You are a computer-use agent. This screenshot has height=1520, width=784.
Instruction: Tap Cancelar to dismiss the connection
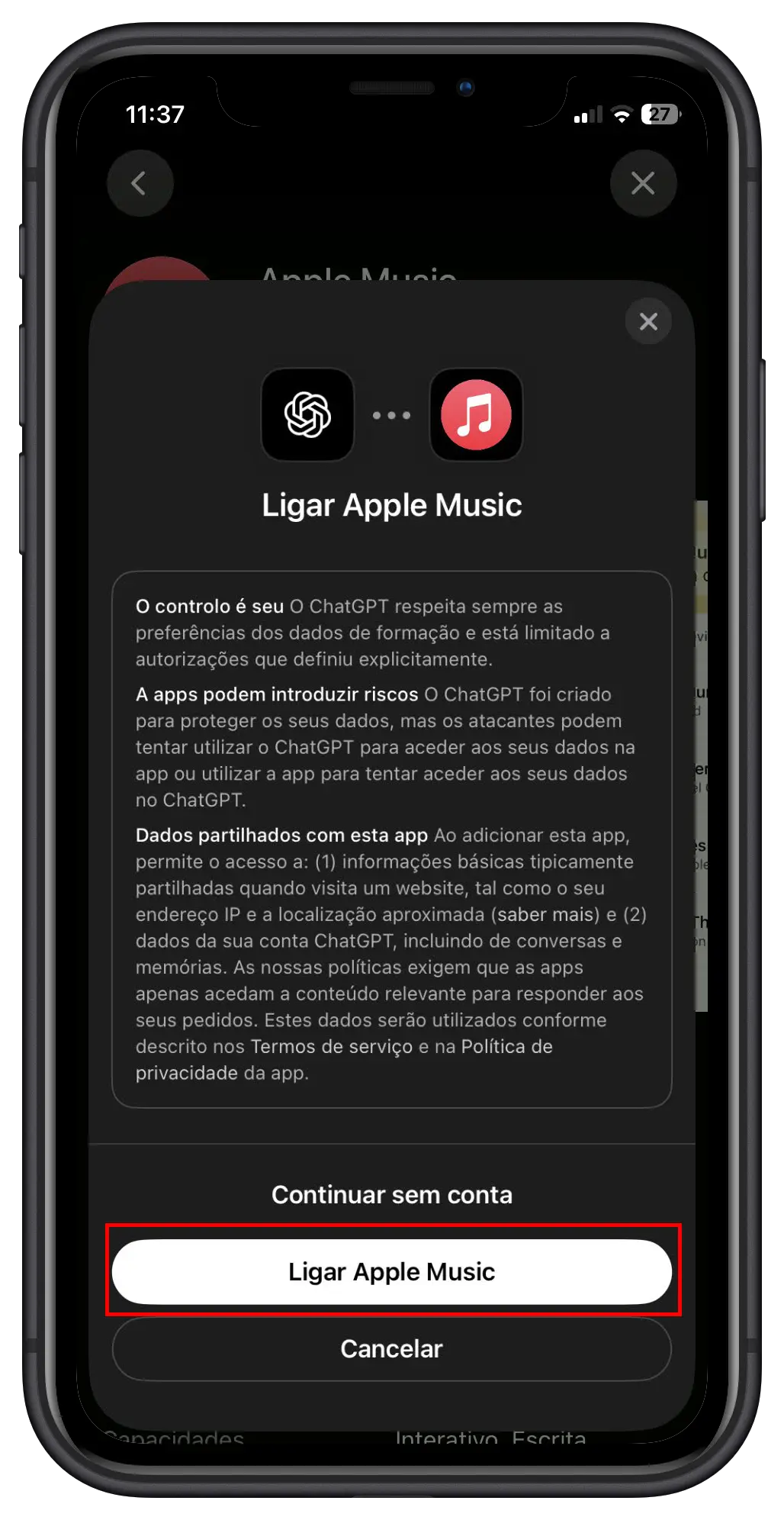[391, 1348]
